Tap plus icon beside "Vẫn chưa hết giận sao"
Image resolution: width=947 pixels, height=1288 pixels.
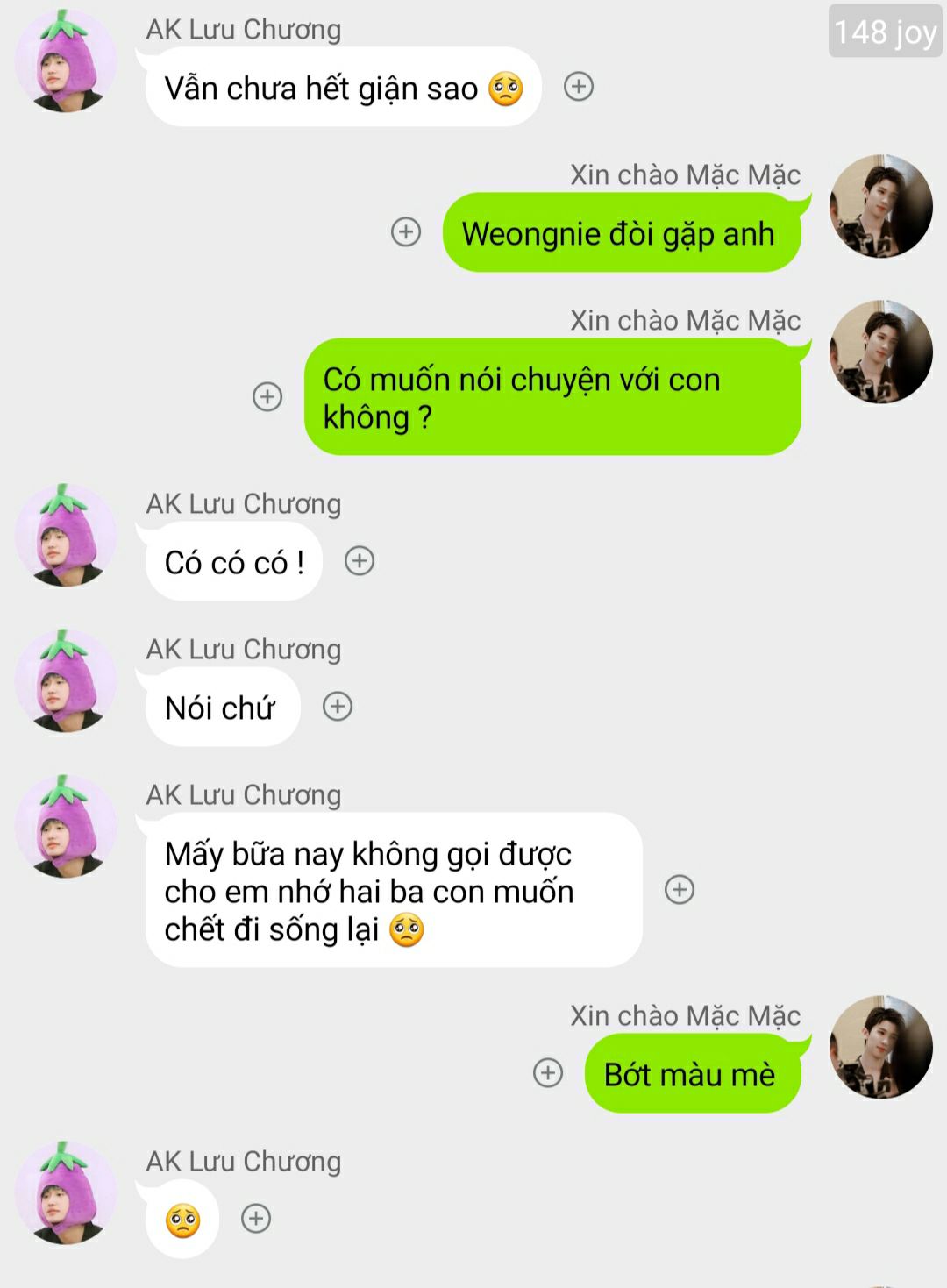(x=579, y=86)
